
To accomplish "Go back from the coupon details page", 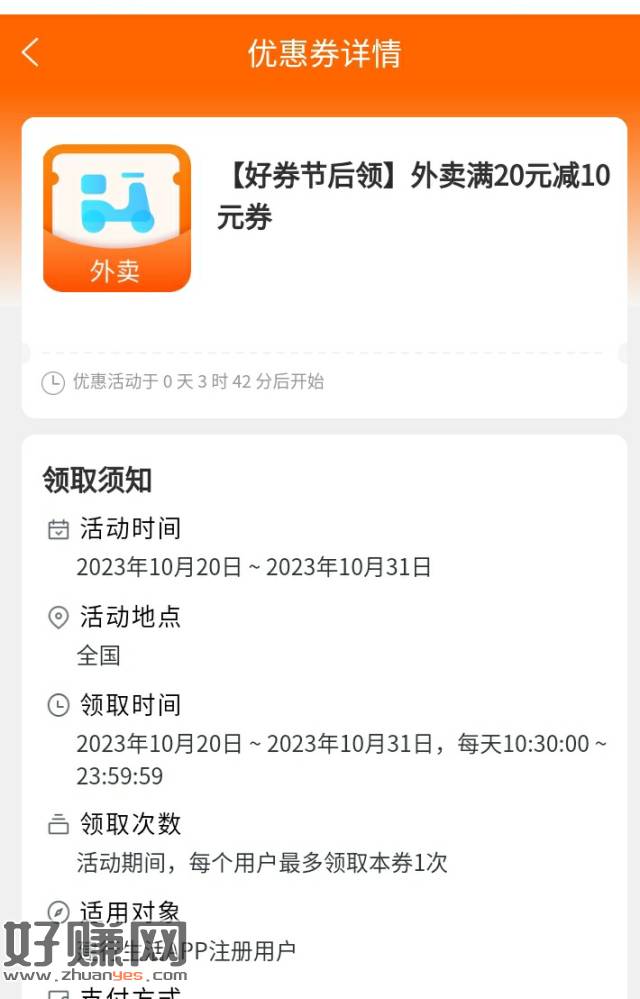I will [31, 53].
